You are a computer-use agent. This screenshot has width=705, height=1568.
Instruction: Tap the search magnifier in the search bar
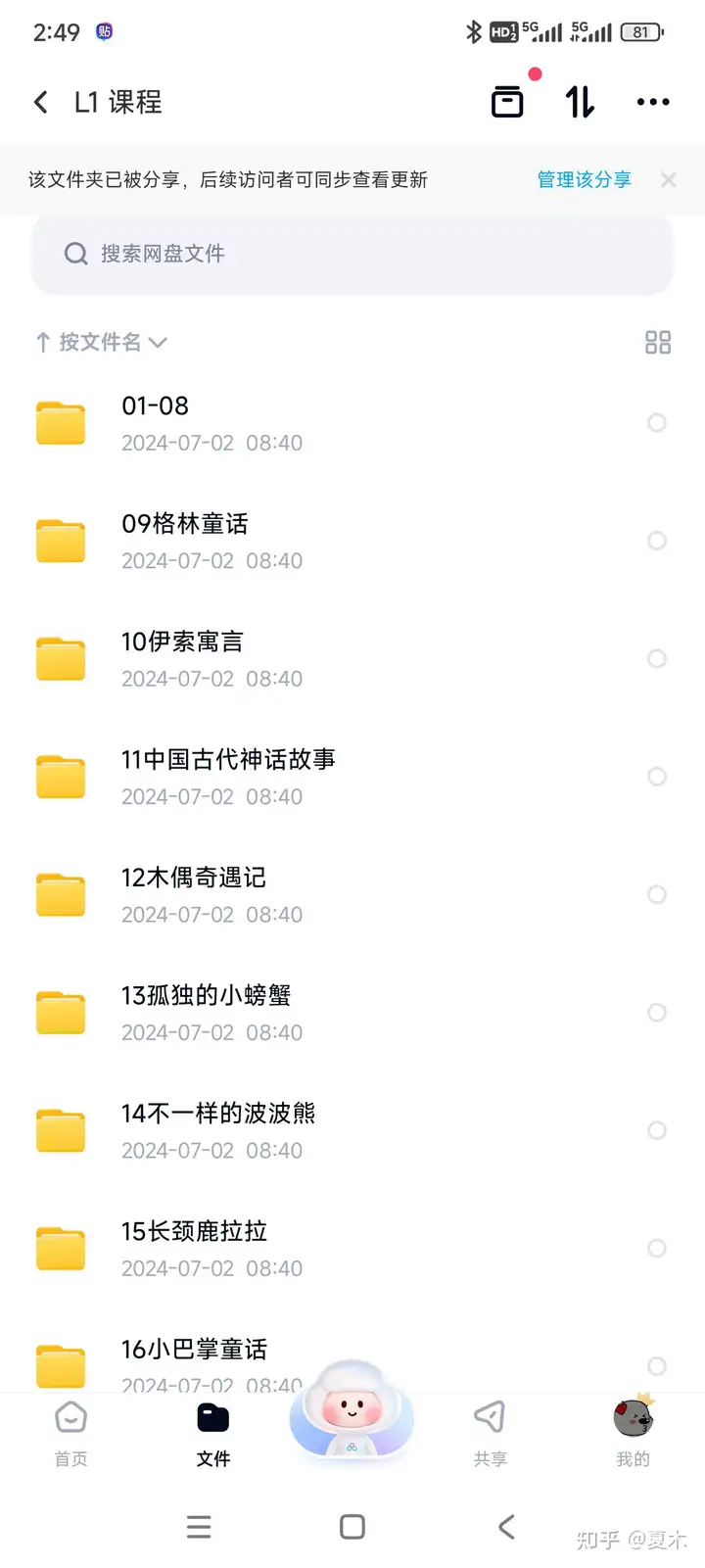point(75,254)
